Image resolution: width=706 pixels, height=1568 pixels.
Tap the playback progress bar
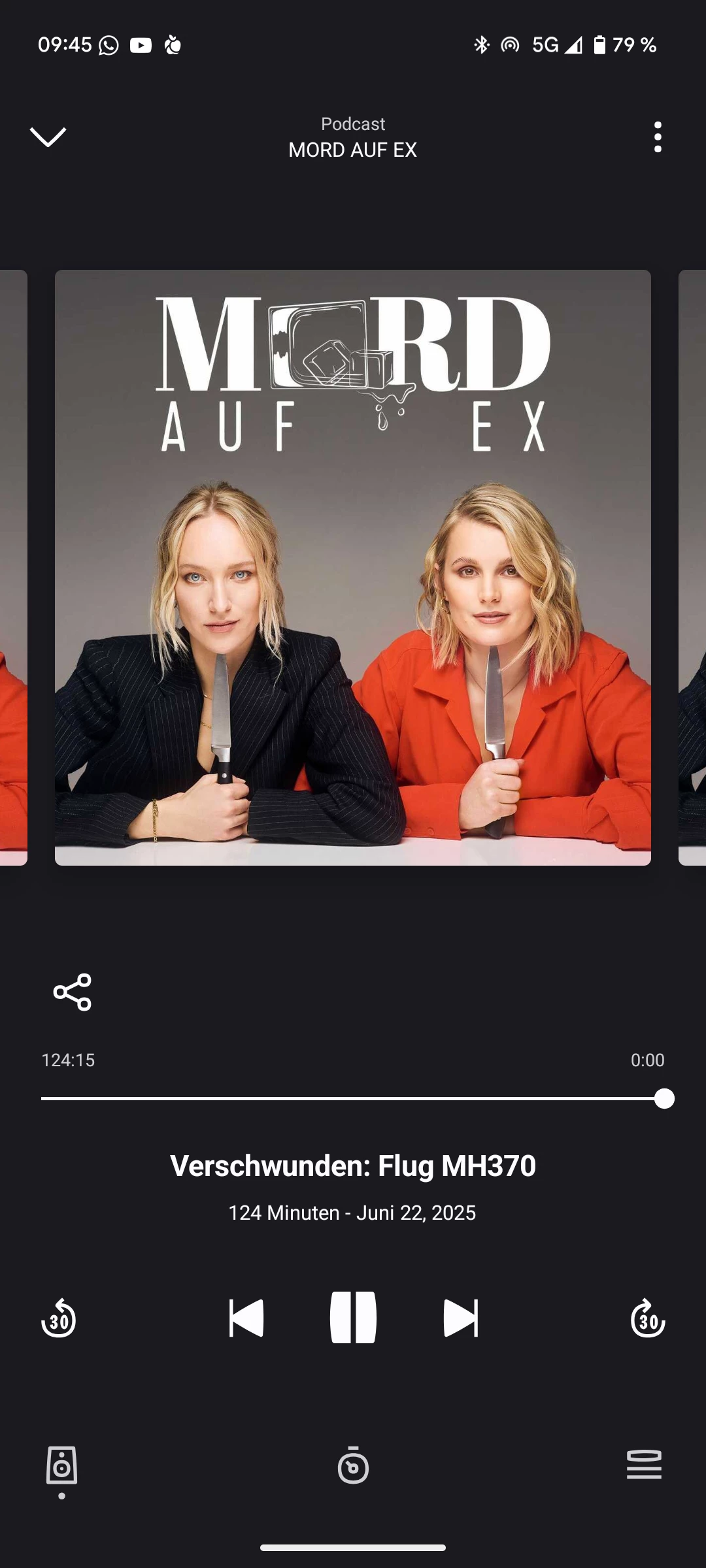pyautogui.click(x=353, y=1099)
